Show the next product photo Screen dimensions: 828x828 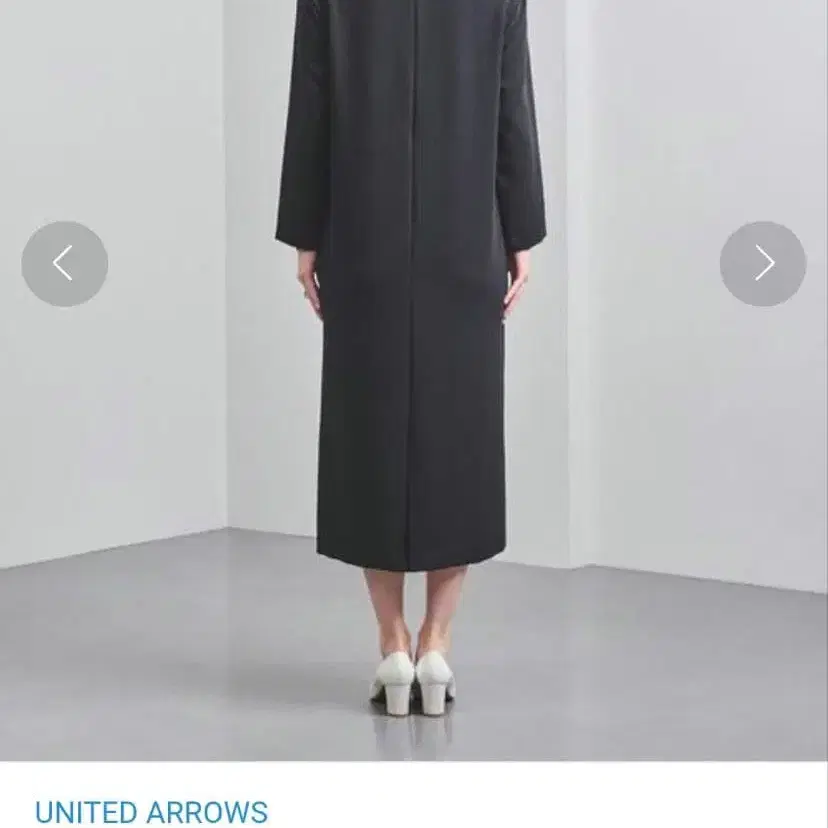click(x=763, y=264)
